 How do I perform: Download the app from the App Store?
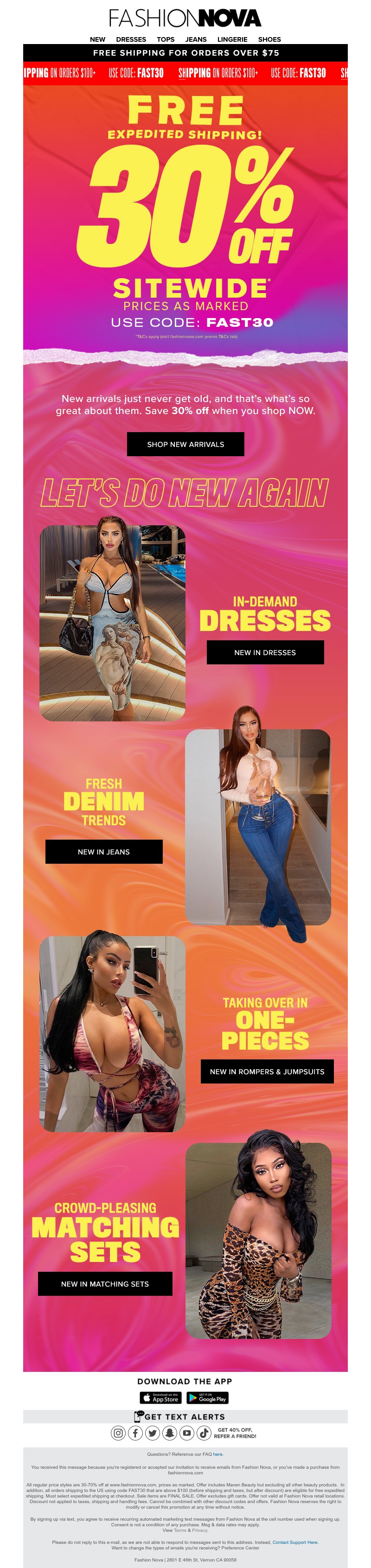tap(161, 1398)
